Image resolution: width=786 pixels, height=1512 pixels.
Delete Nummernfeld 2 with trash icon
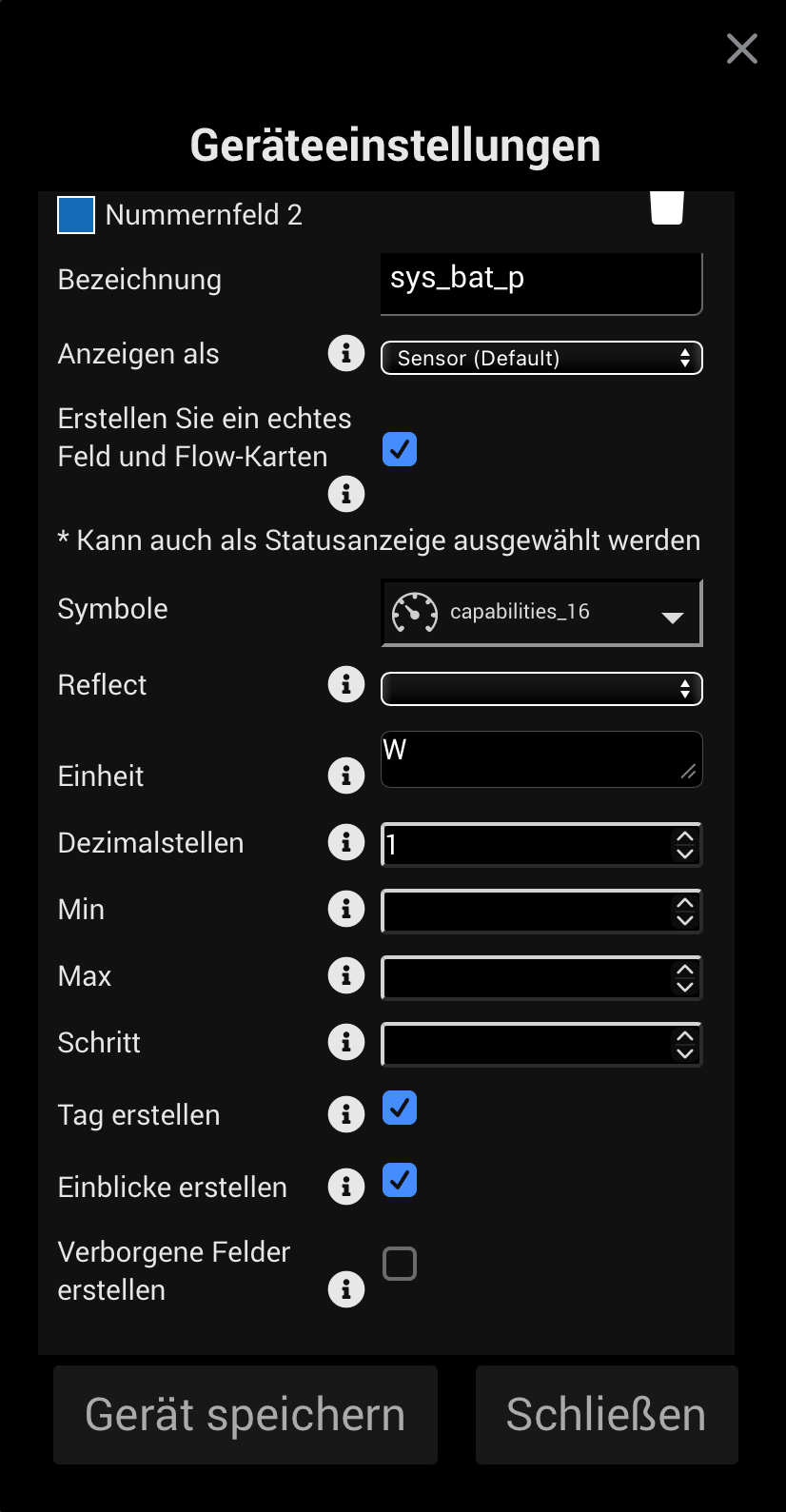[x=667, y=206]
